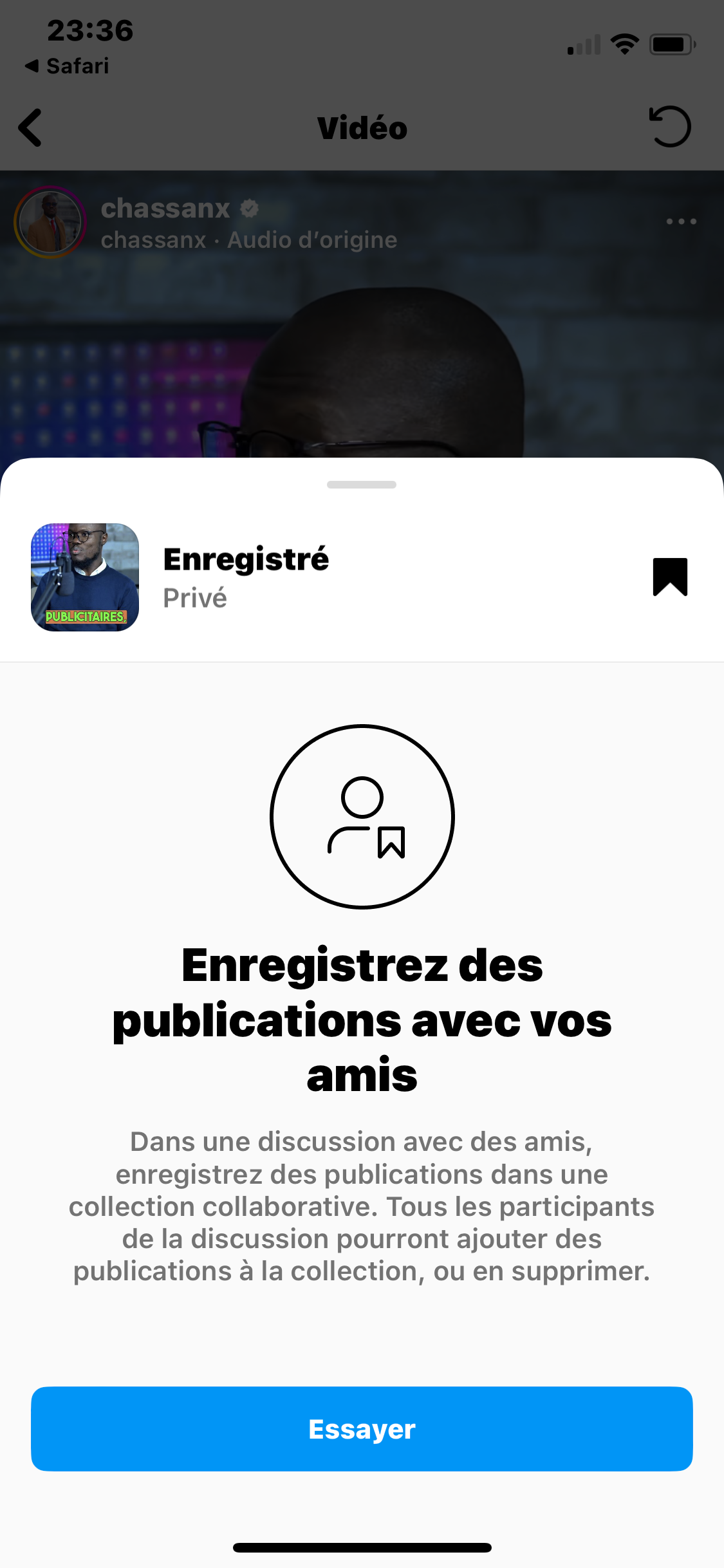Screen dimensions: 724x1568
Task: Open the saved video thumbnail in Enregistré
Action: coord(85,577)
